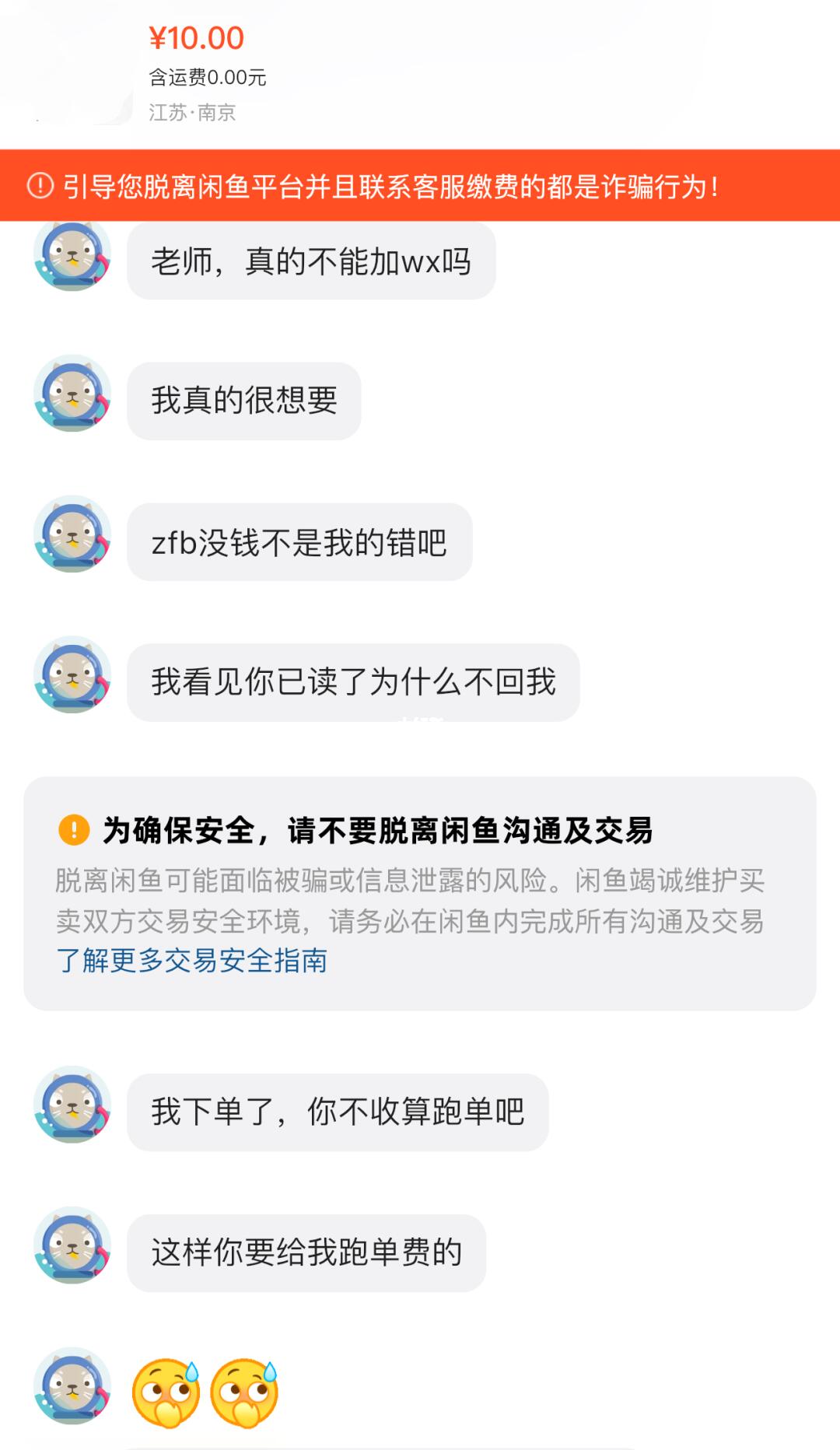Open the red scam warning banner message

click(420, 184)
